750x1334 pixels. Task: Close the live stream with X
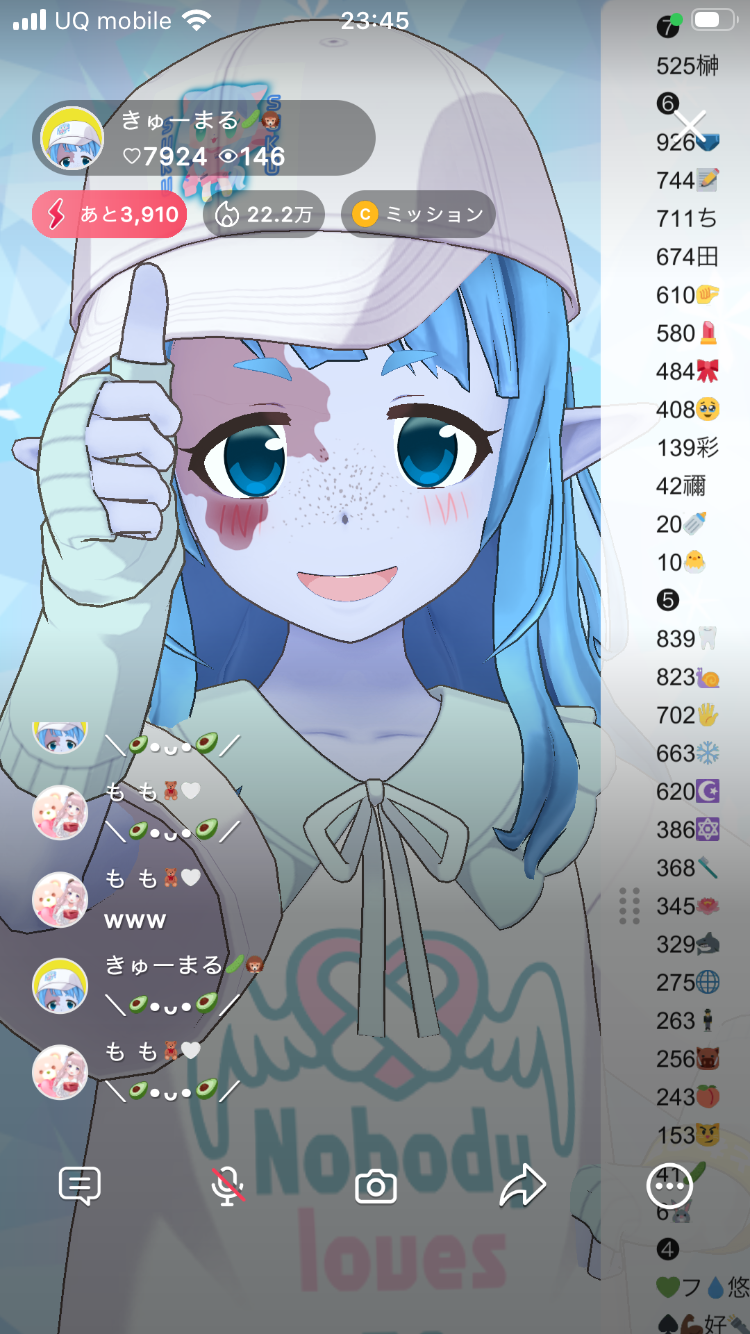coord(690,128)
